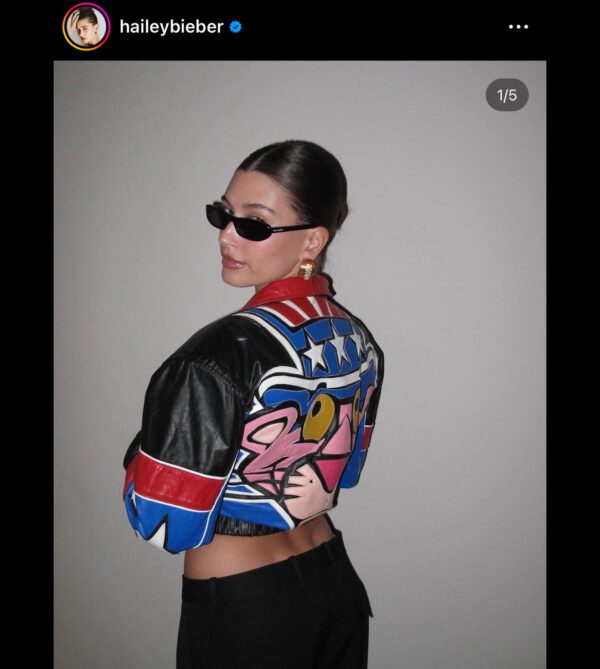Open haileybieber's profile picture story

tap(86, 27)
